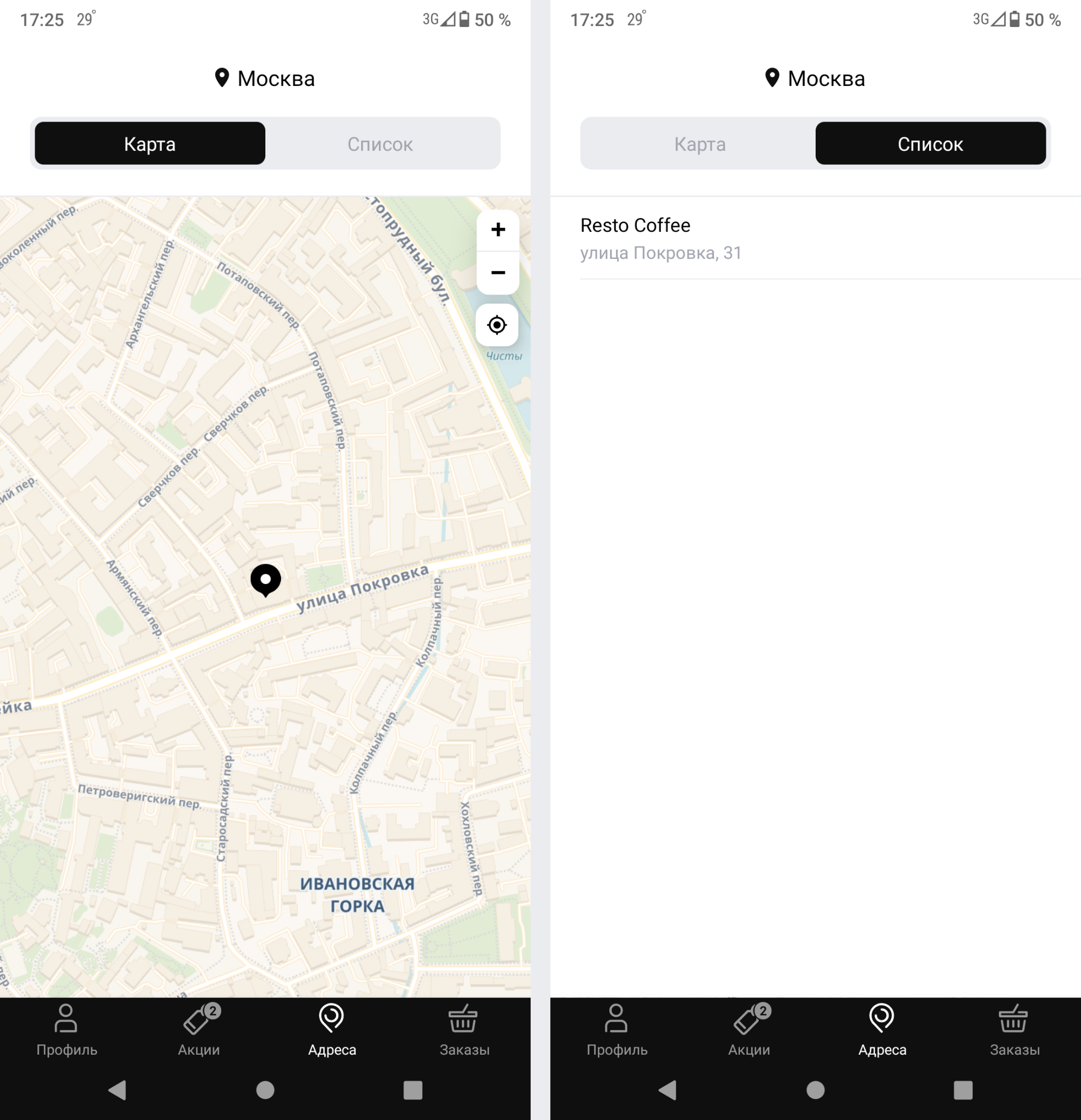Open Акции below the Resto Coffee list
Image resolution: width=1081 pixels, height=1120 pixels.
pos(749,1030)
